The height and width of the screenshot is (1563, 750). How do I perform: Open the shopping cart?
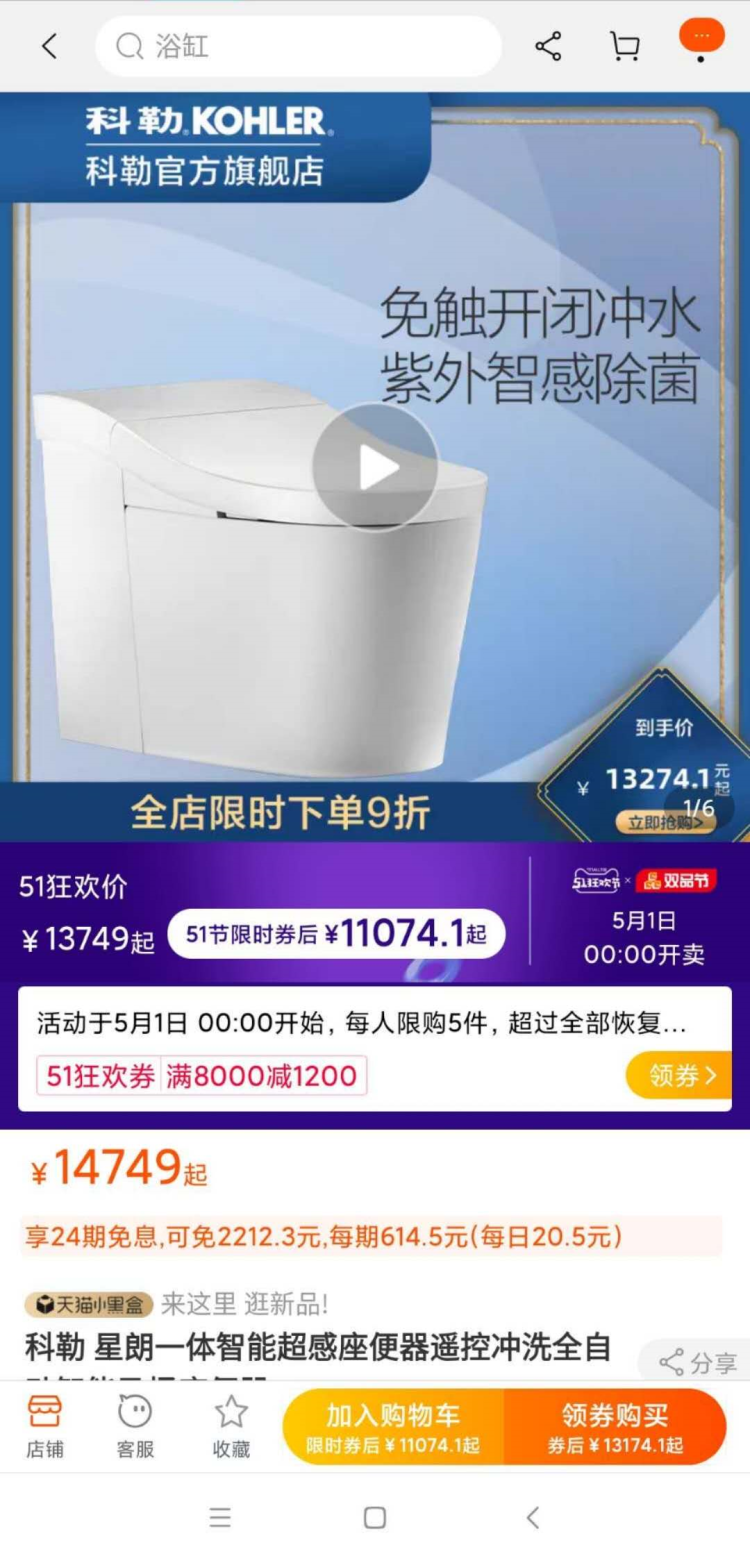pyautogui.click(x=625, y=46)
